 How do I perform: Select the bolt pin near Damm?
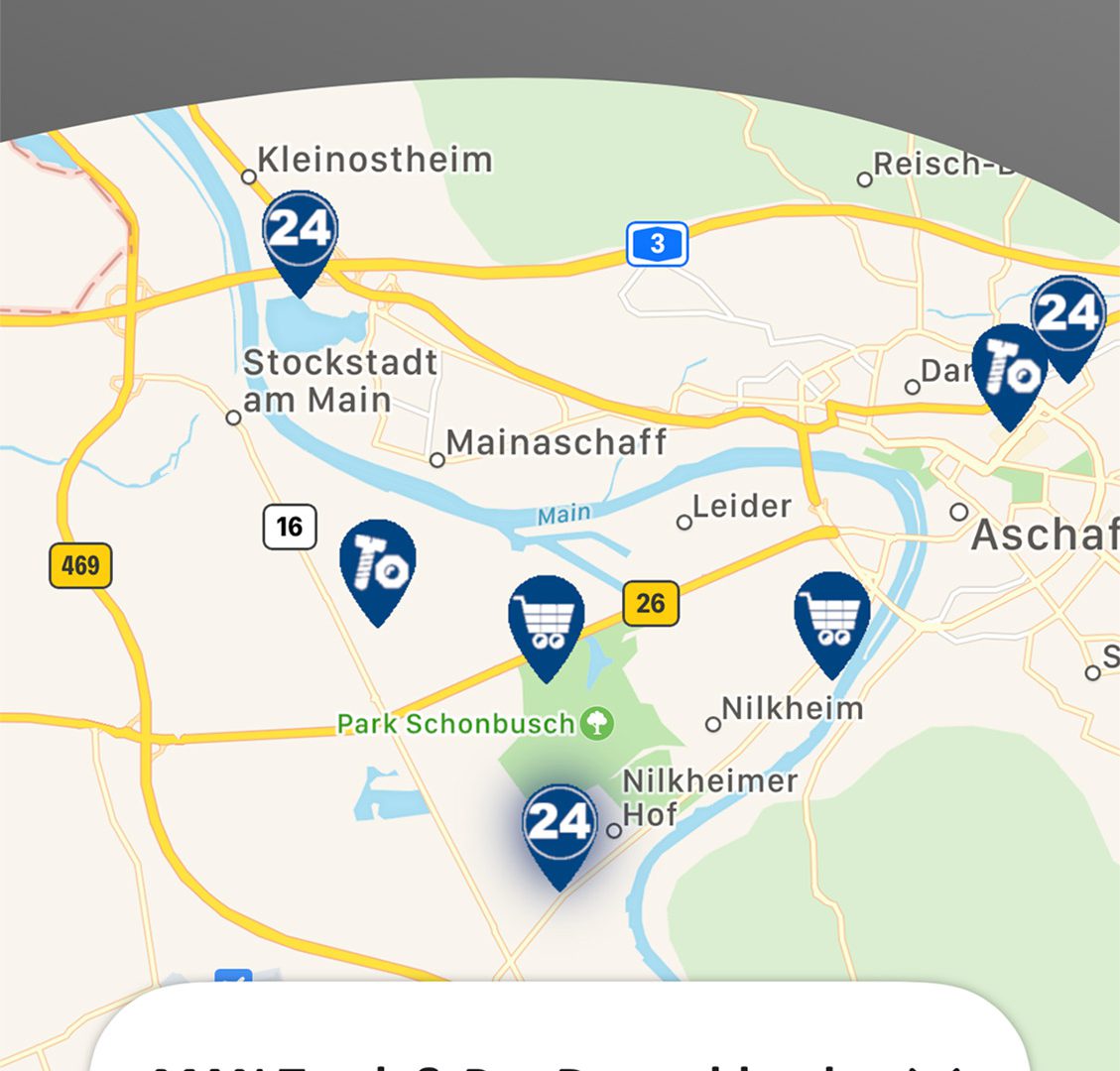pyautogui.click(x=1007, y=368)
